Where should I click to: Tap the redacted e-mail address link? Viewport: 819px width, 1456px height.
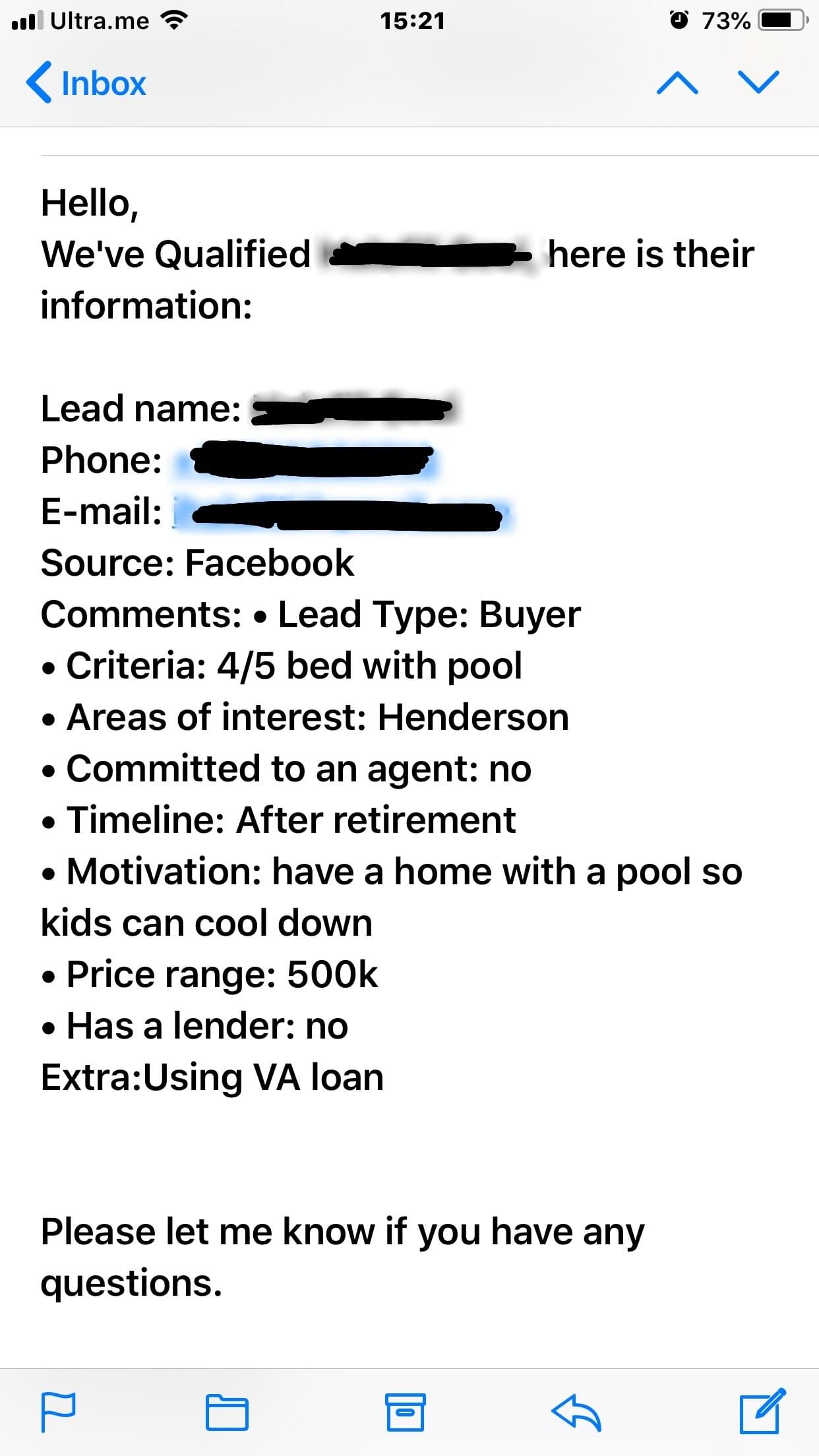342,514
